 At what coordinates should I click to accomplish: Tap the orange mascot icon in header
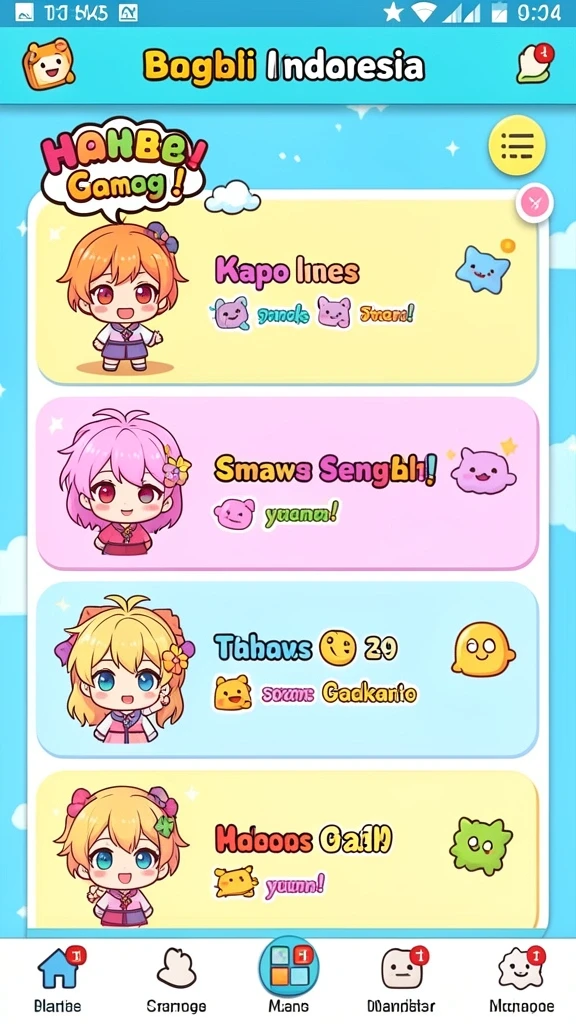pos(48,63)
